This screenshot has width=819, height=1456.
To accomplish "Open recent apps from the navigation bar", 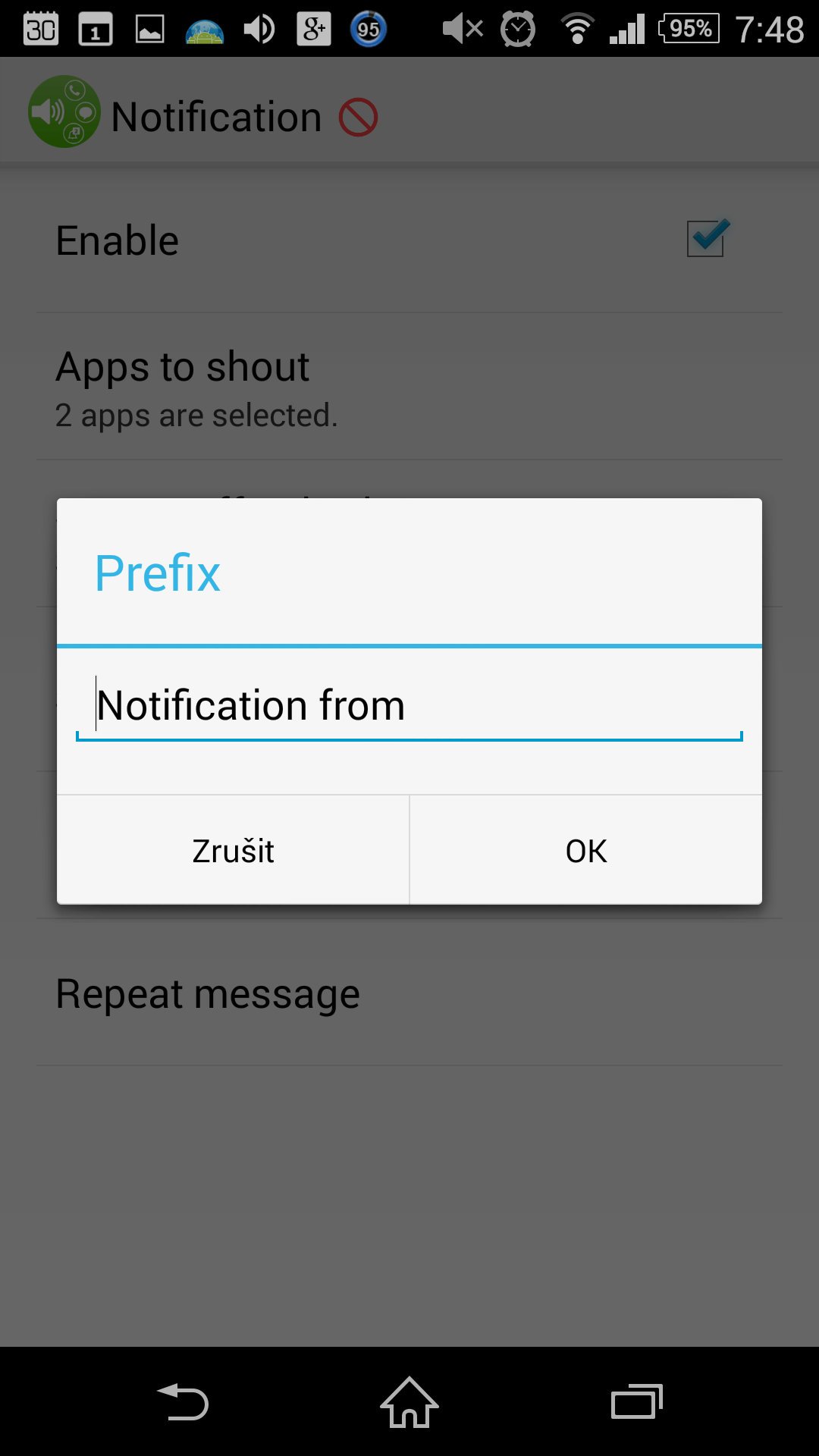I will pos(637,1401).
